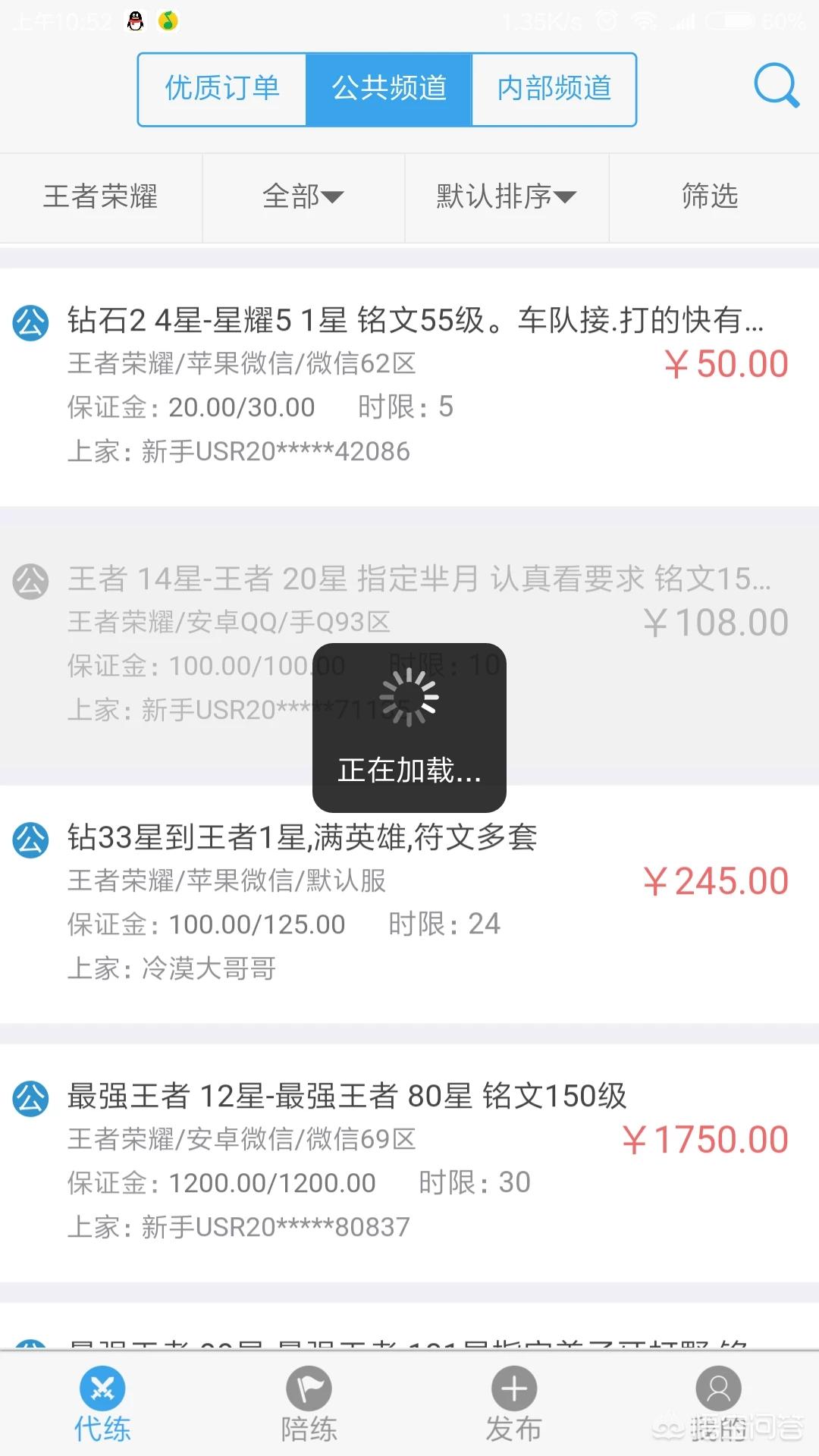Go to the 代练 tab

click(x=102, y=1405)
